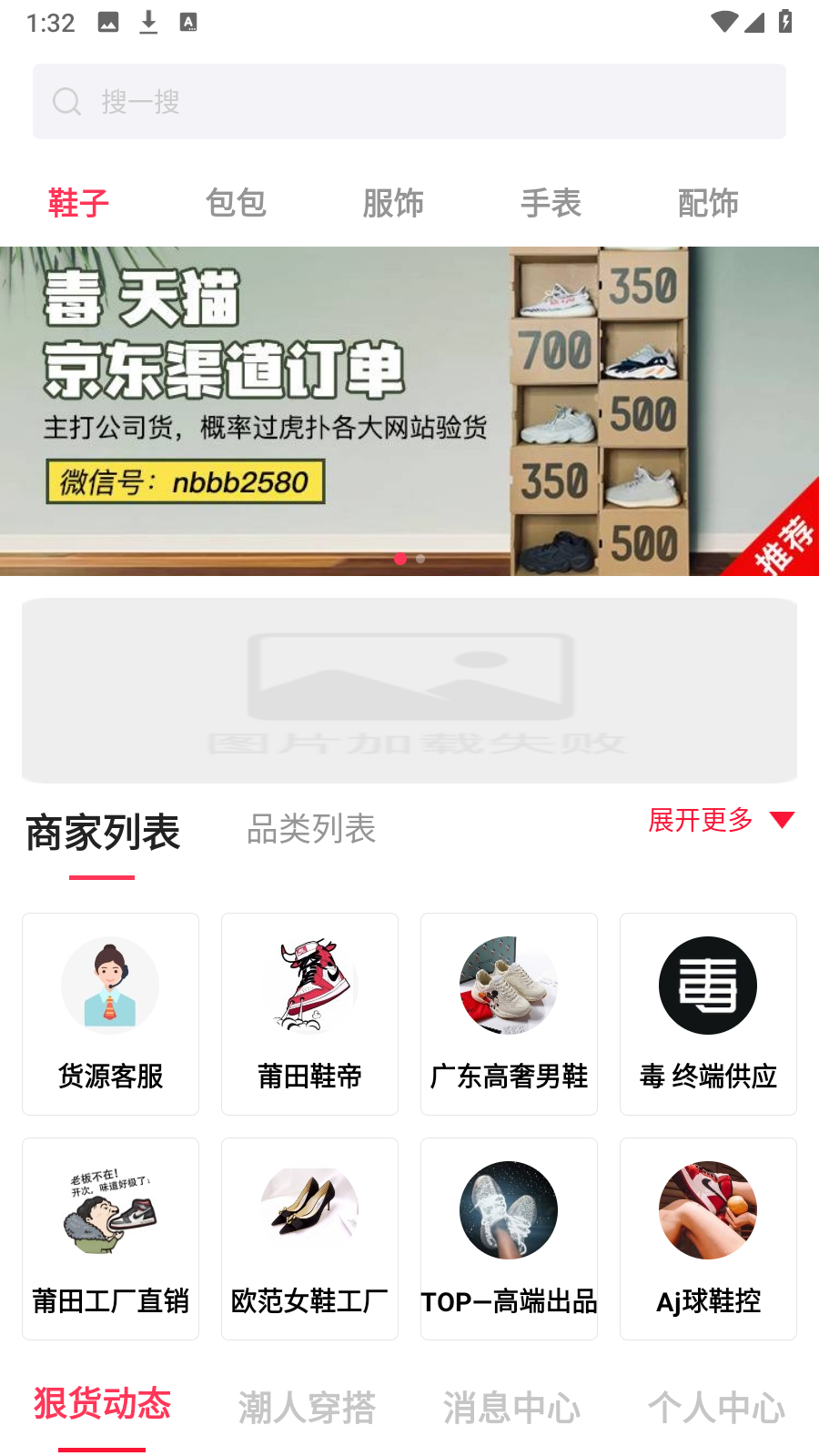Open the Aj球鞋控 shop avatar
This screenshot has width=819, height=1456.
tap(708, 1211)
